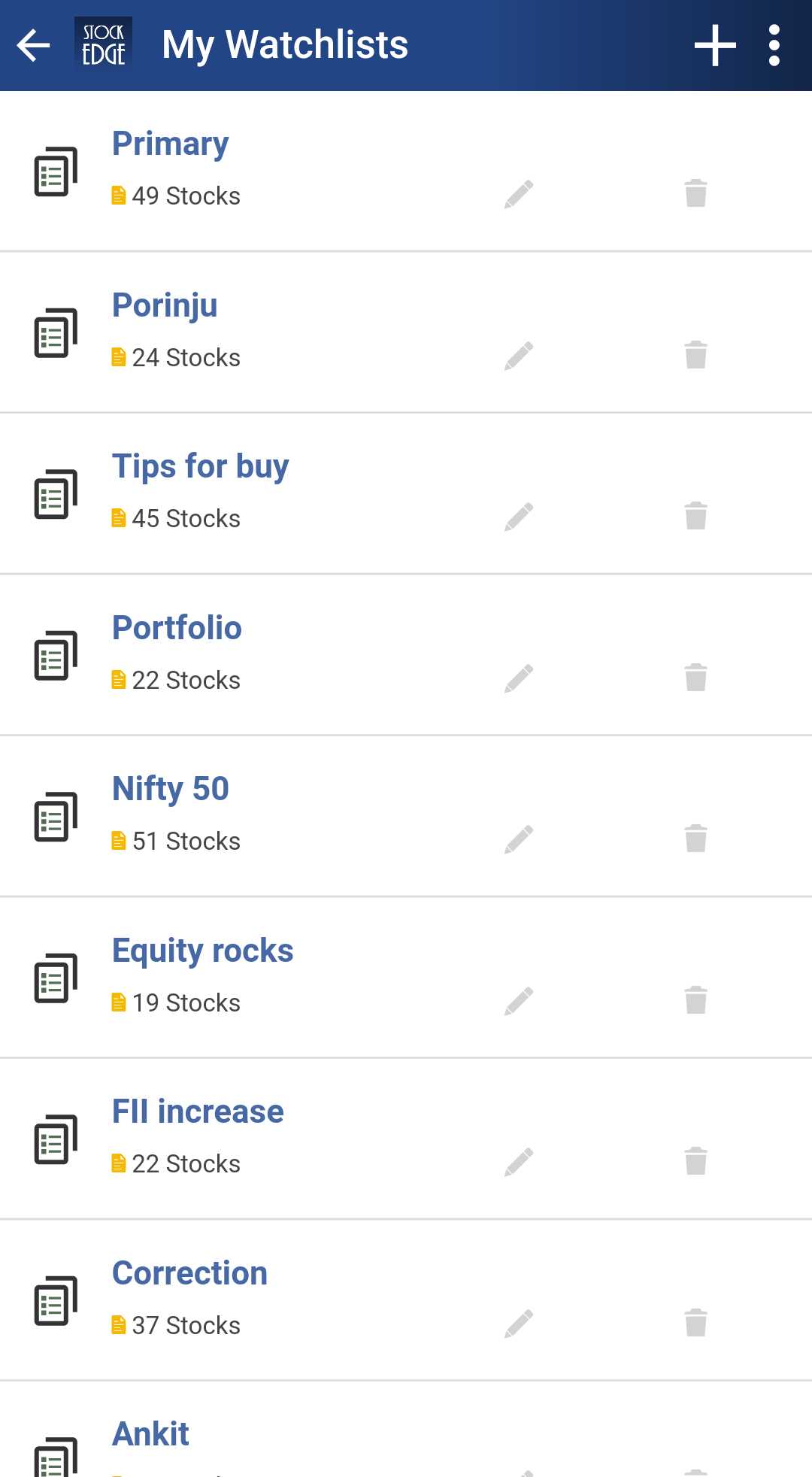
Task: Open the FII increase watchlist
Action: 406,1139
